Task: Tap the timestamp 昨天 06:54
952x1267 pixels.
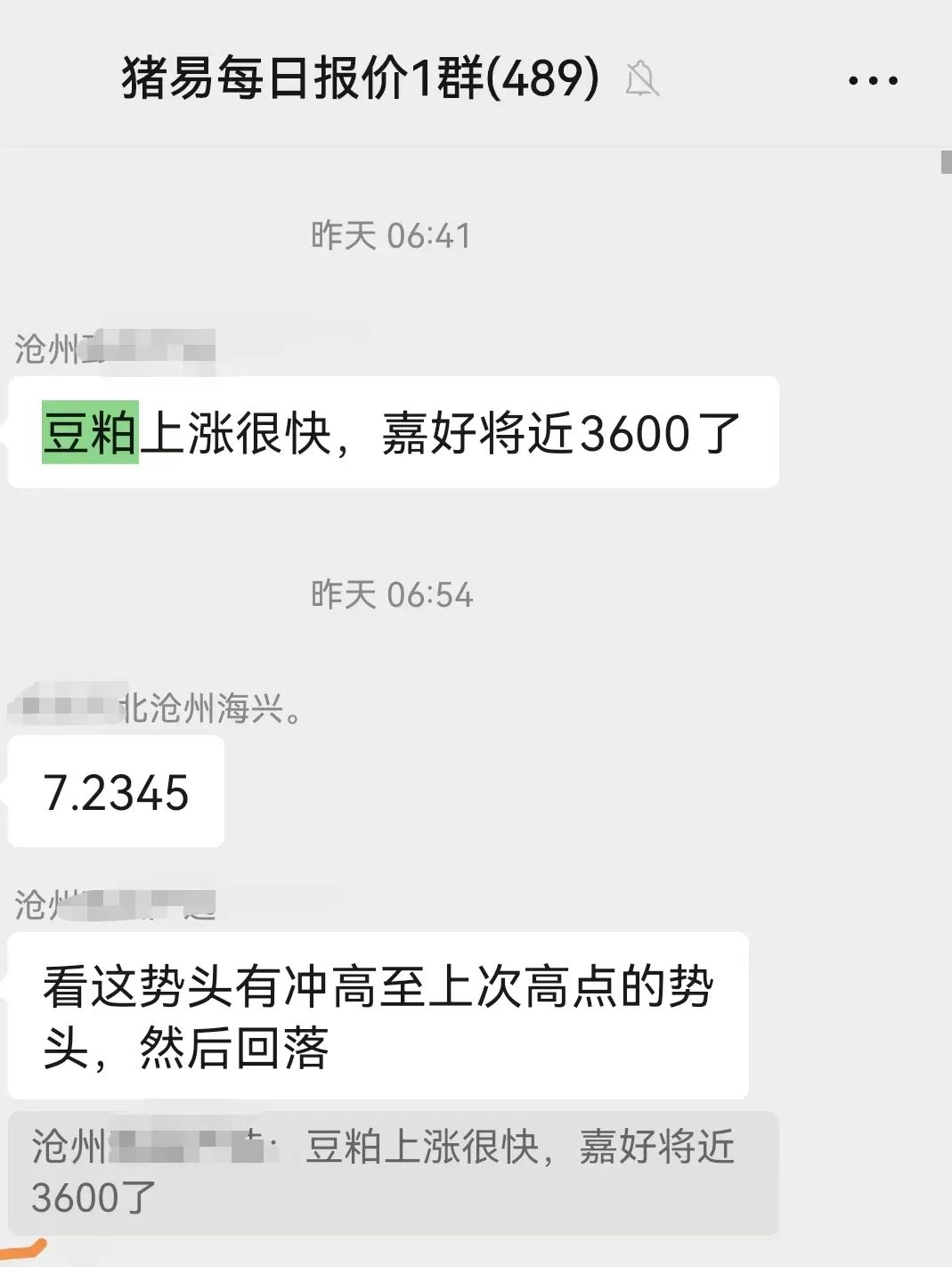Action: (392, 597)
